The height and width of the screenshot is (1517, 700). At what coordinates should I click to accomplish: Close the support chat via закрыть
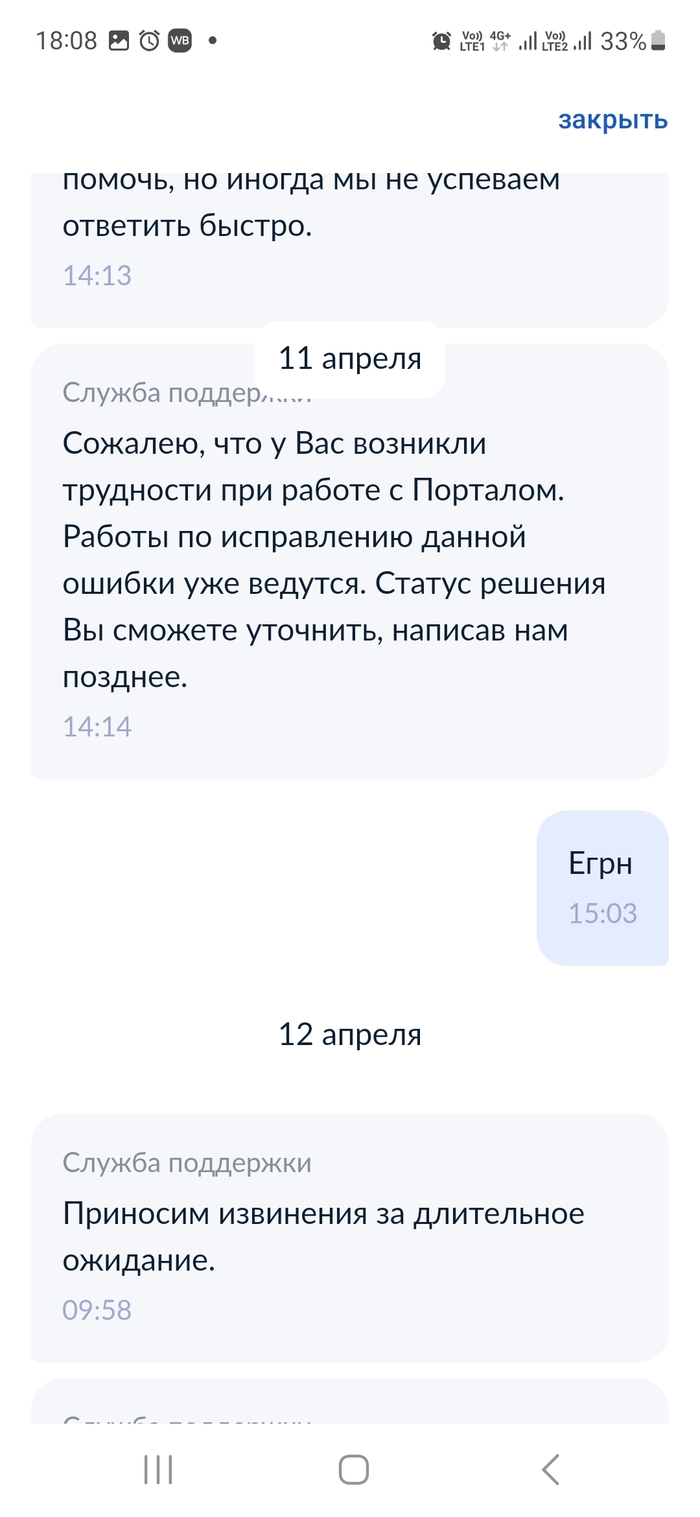pos(612,120)
